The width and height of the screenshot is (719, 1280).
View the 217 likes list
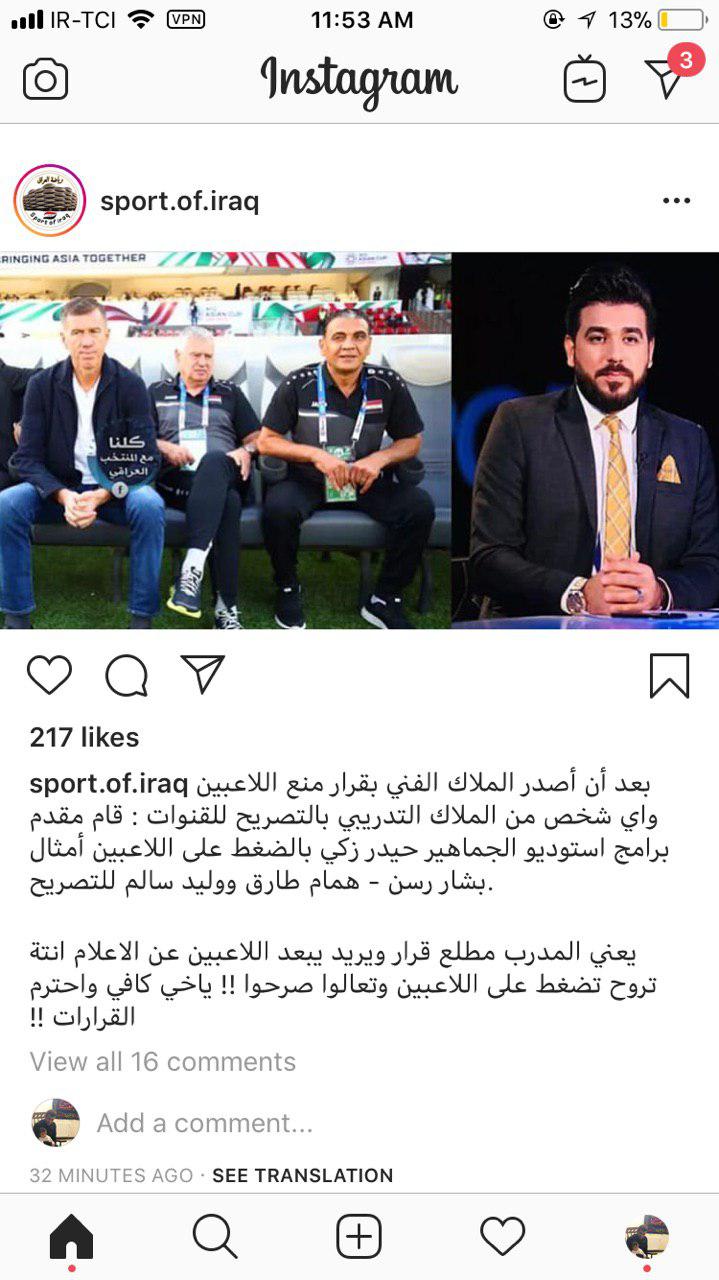(x=84, y=737)
